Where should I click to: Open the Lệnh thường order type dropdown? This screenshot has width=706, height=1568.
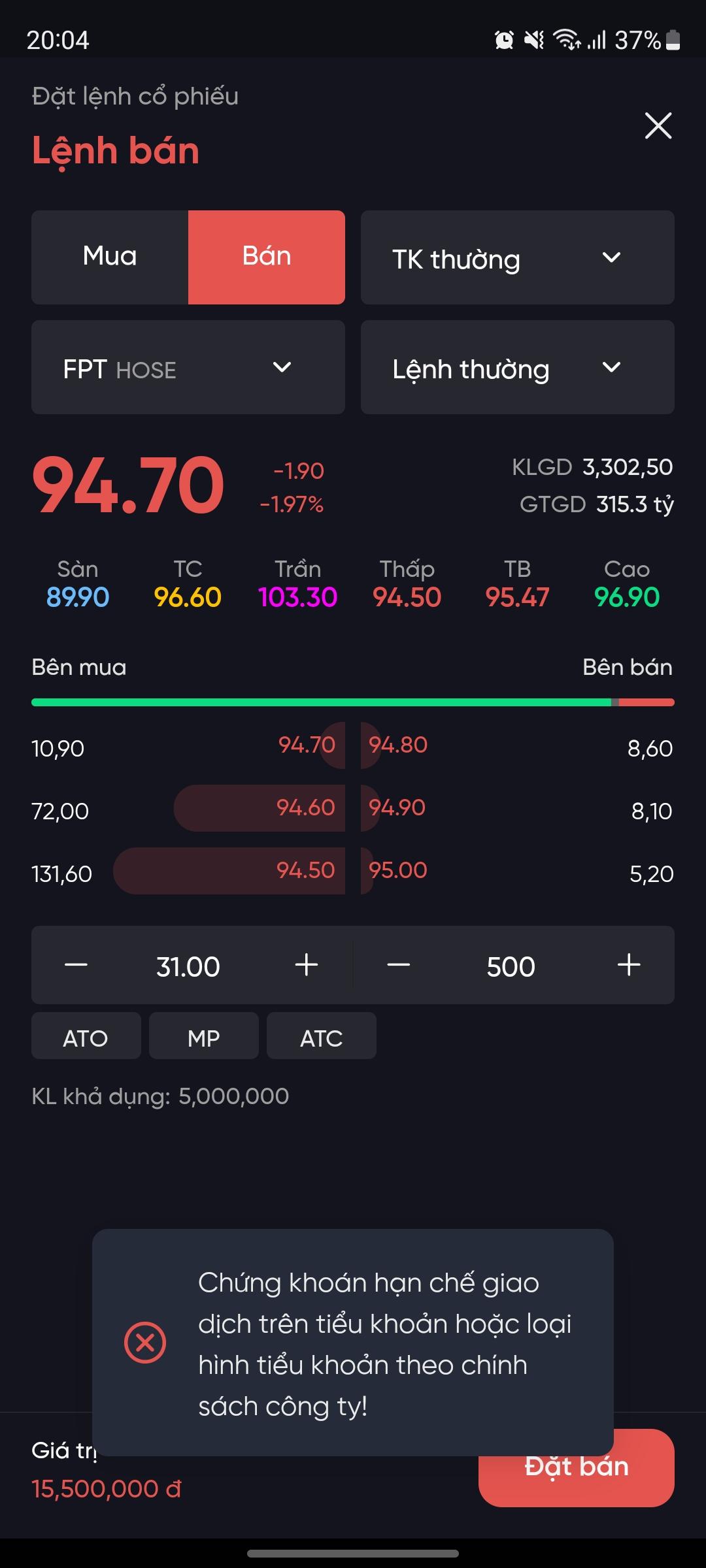(x=517, y=367)
